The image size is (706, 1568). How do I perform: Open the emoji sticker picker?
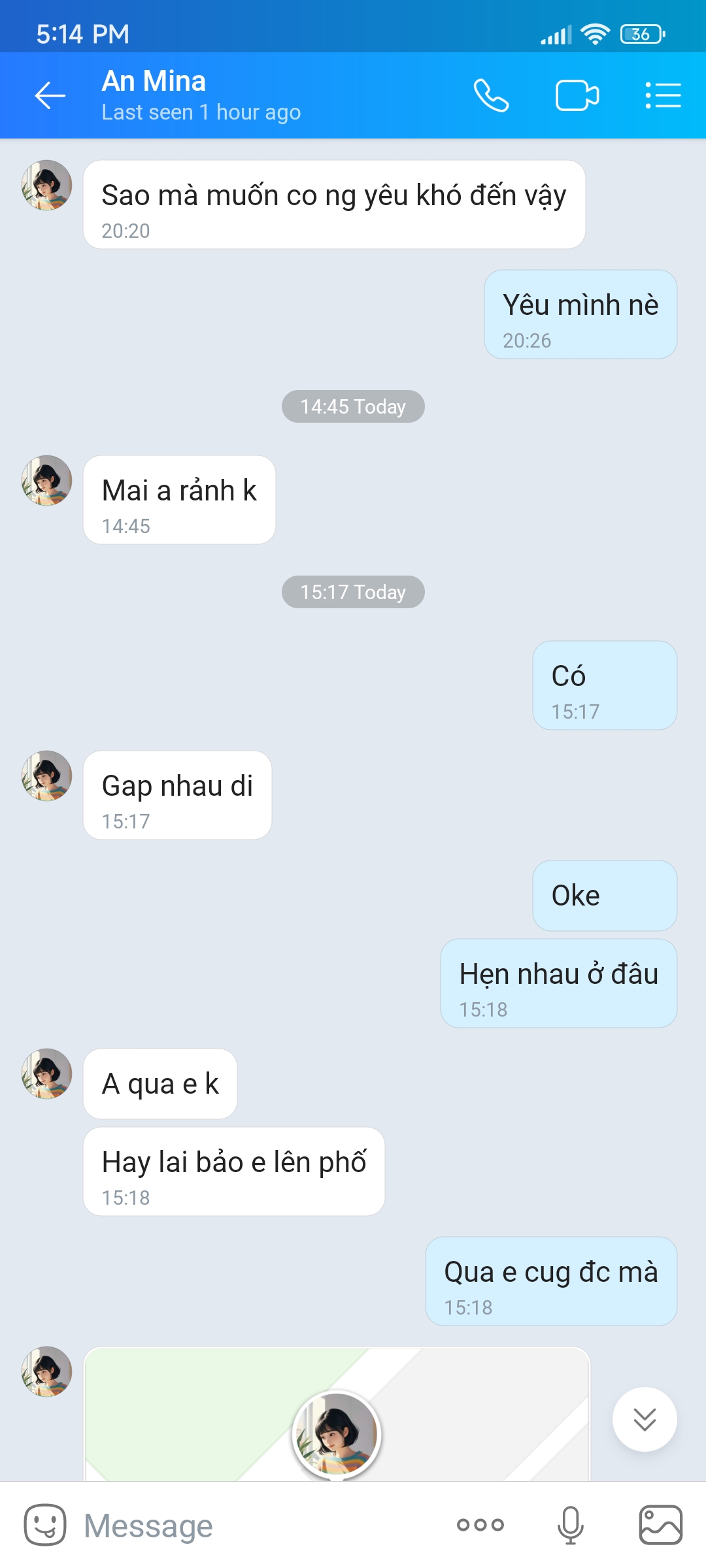point(45,1525)
